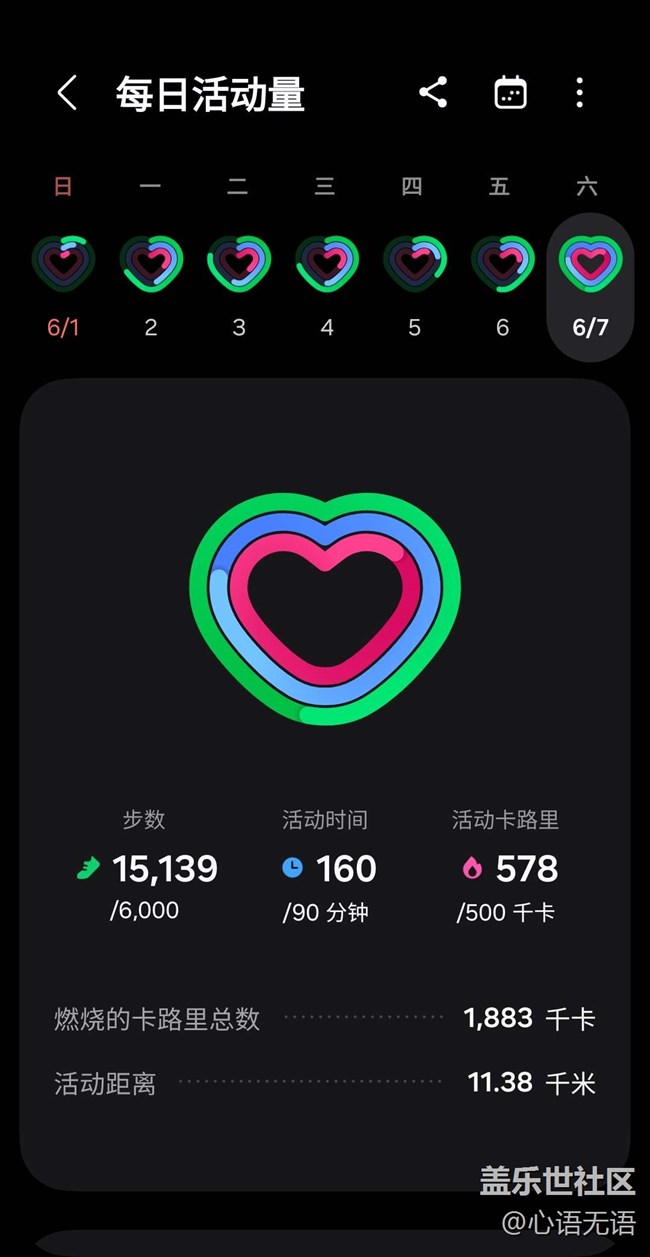Open the more options menu
Screen dimensions: 650x1257
[580, 93]
